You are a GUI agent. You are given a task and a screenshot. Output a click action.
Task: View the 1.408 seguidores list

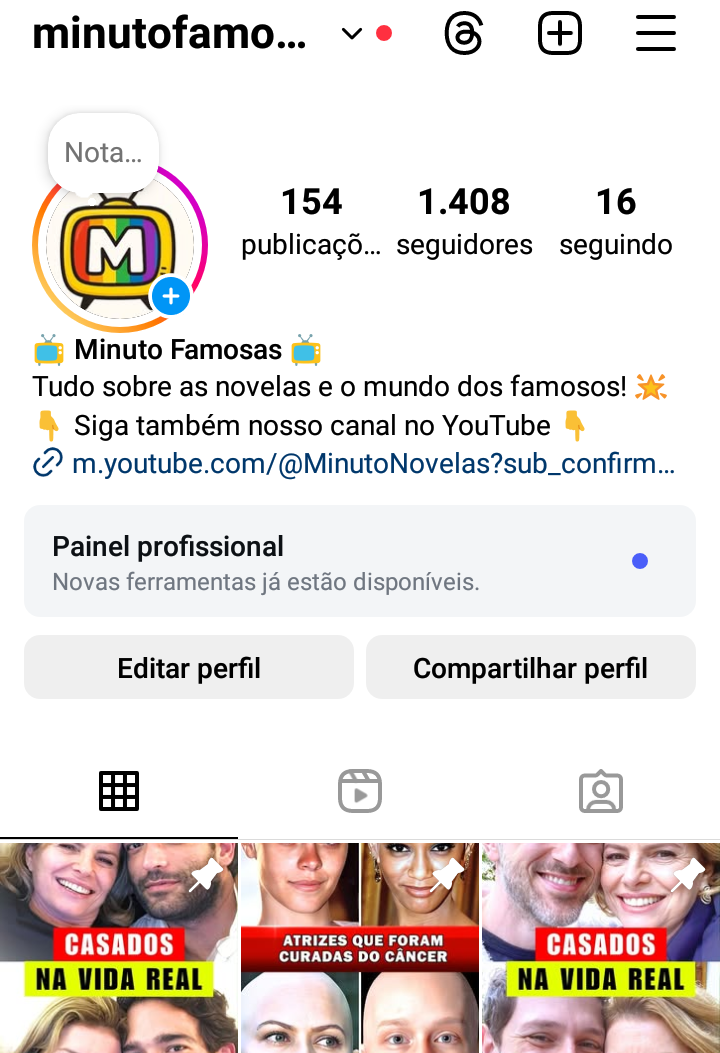[x=464, y=221]
